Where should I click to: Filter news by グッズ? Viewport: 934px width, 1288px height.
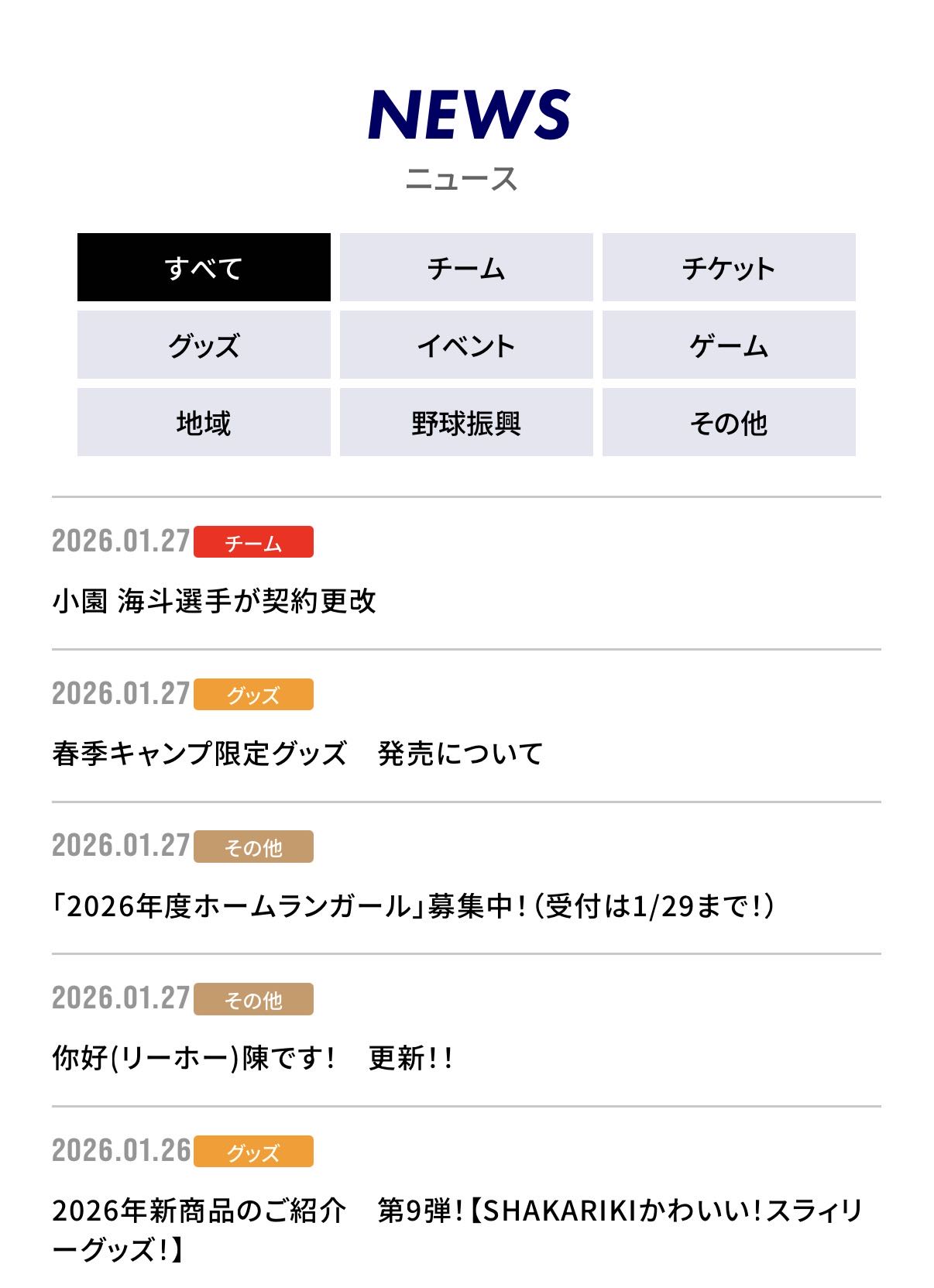click(x=204, y=345)
